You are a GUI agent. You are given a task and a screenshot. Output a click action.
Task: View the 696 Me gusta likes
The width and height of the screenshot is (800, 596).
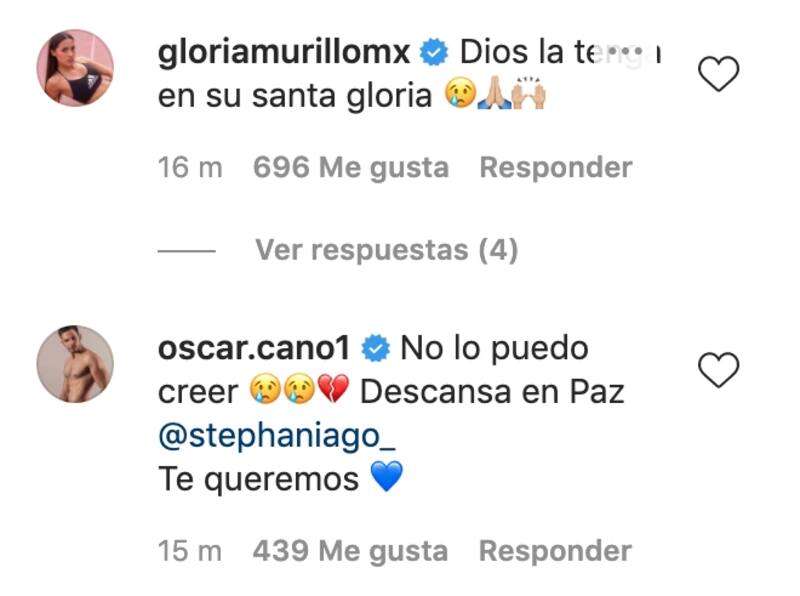350,168
